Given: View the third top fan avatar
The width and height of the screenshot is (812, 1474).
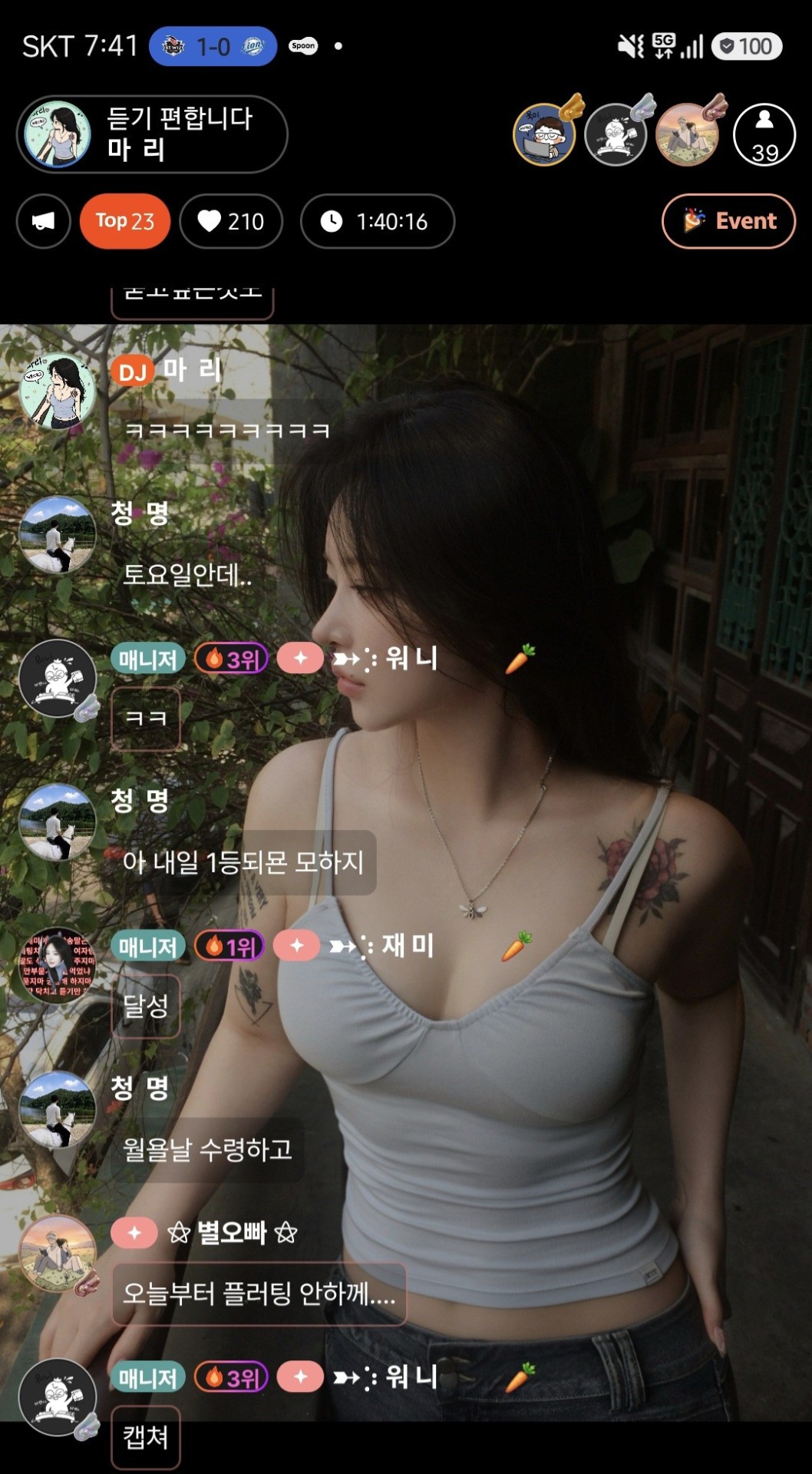Looking at the screenshot, I should [688, 134].
